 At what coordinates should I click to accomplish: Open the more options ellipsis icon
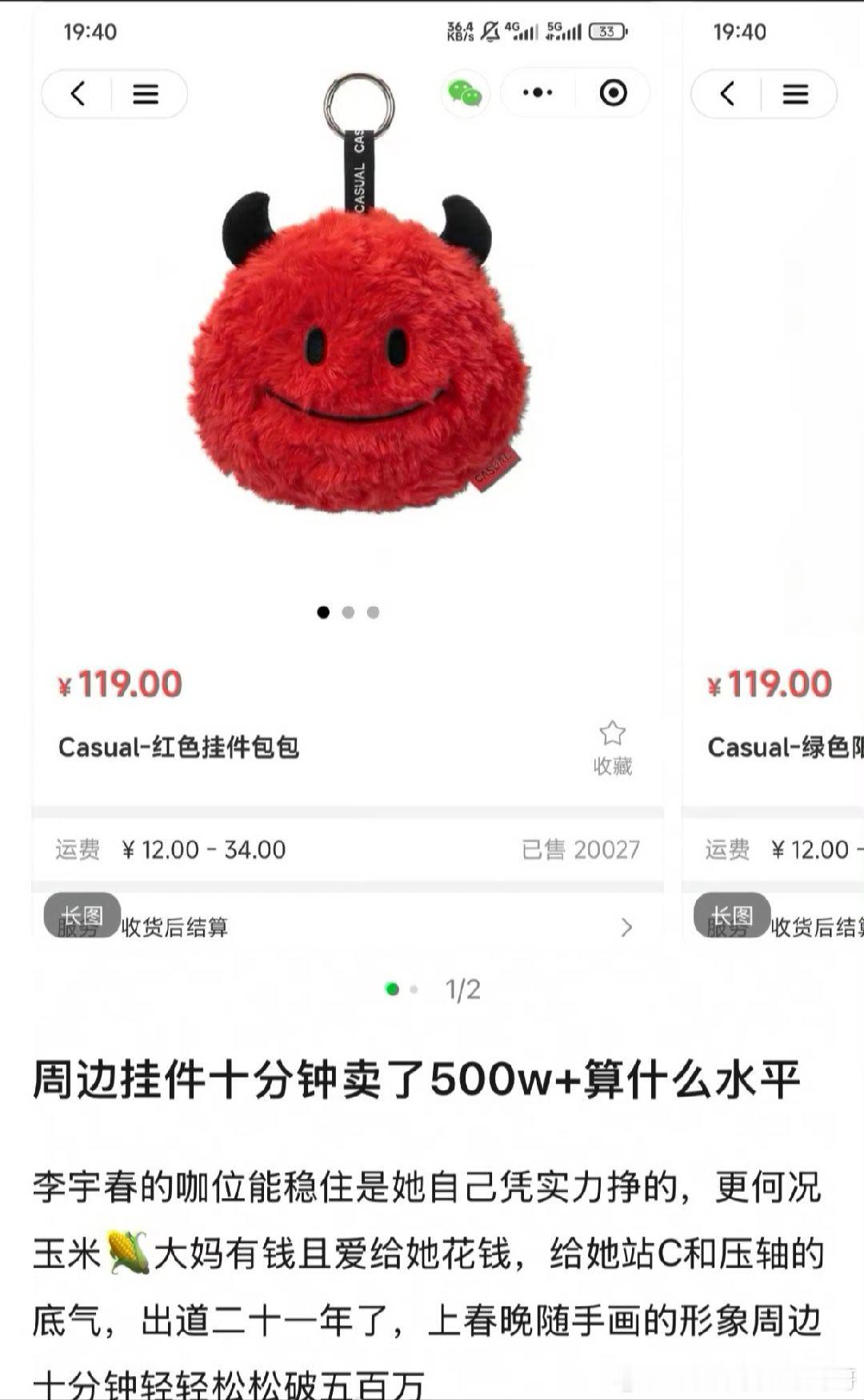click(536, 93)
